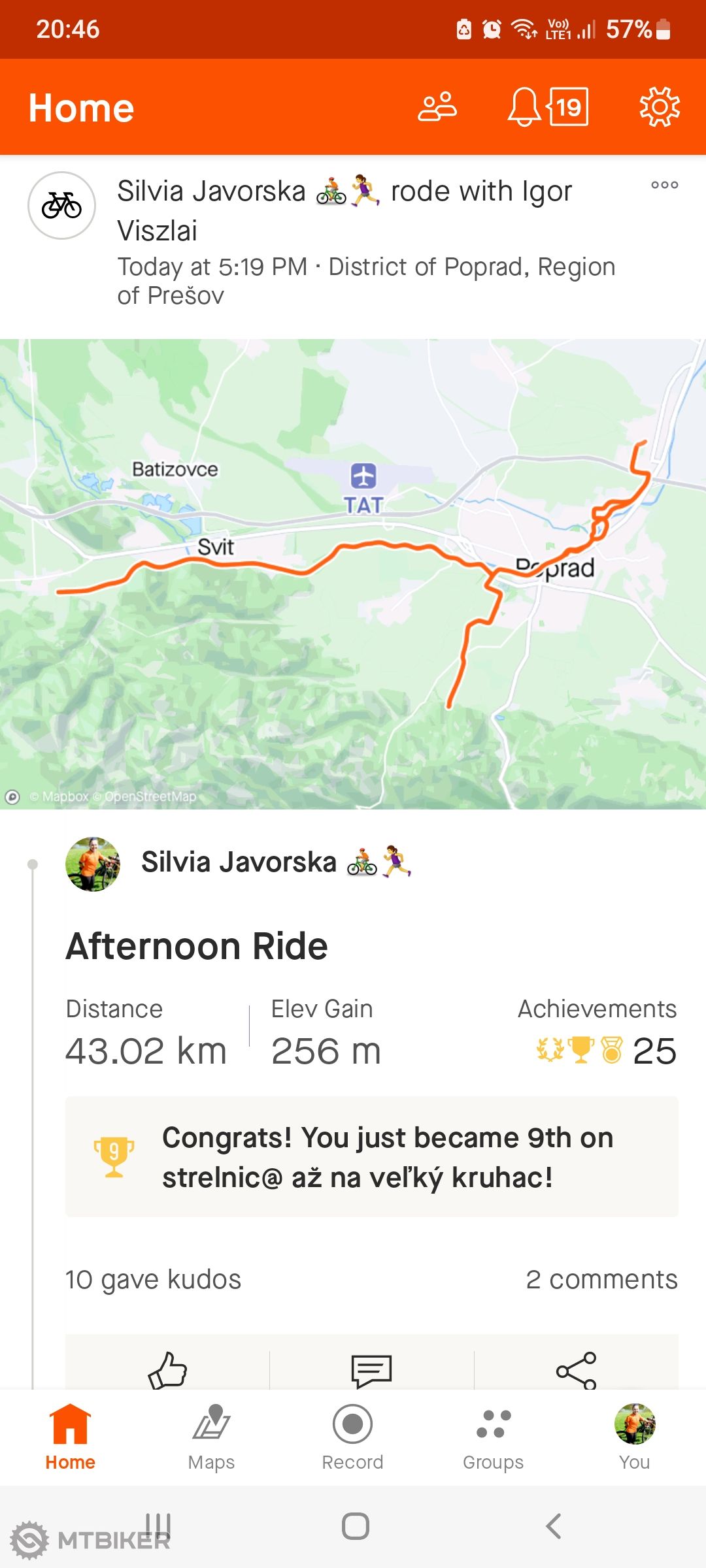Switch to the Maps tab
Viewport: 706px width, 1568px height.
(211, 1437)
